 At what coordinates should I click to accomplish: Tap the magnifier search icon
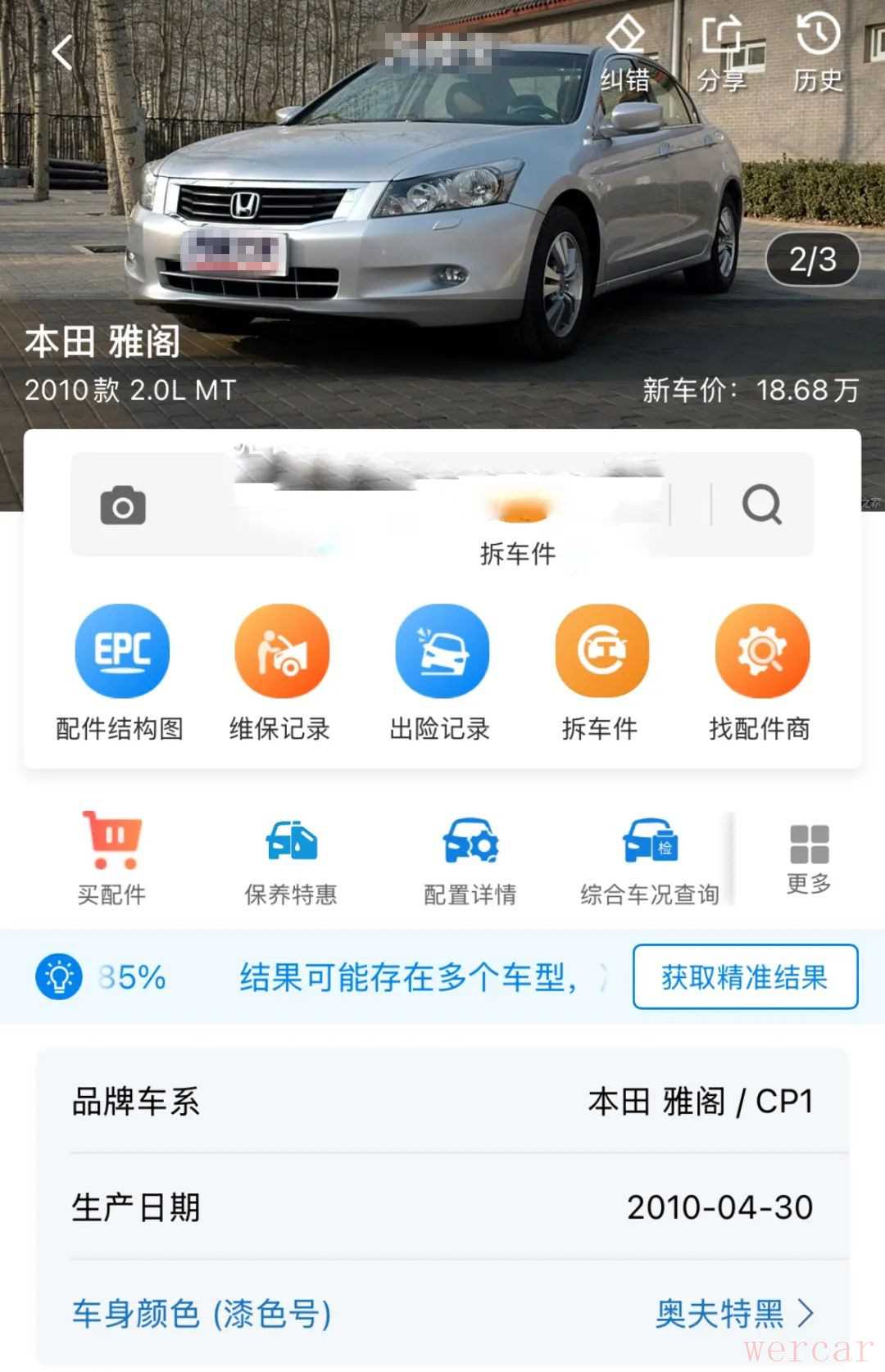(x=762, y=505)
